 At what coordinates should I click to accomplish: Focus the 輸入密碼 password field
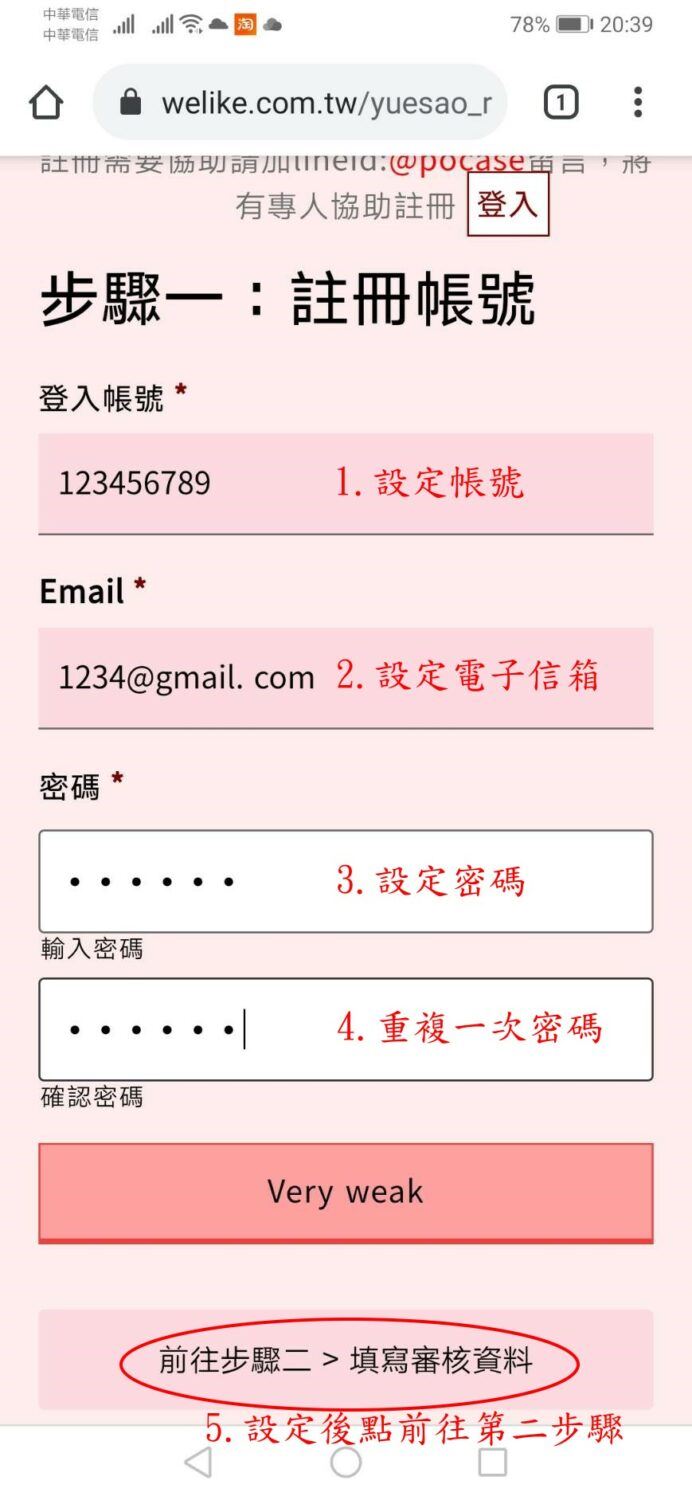(x=346, y=881)
